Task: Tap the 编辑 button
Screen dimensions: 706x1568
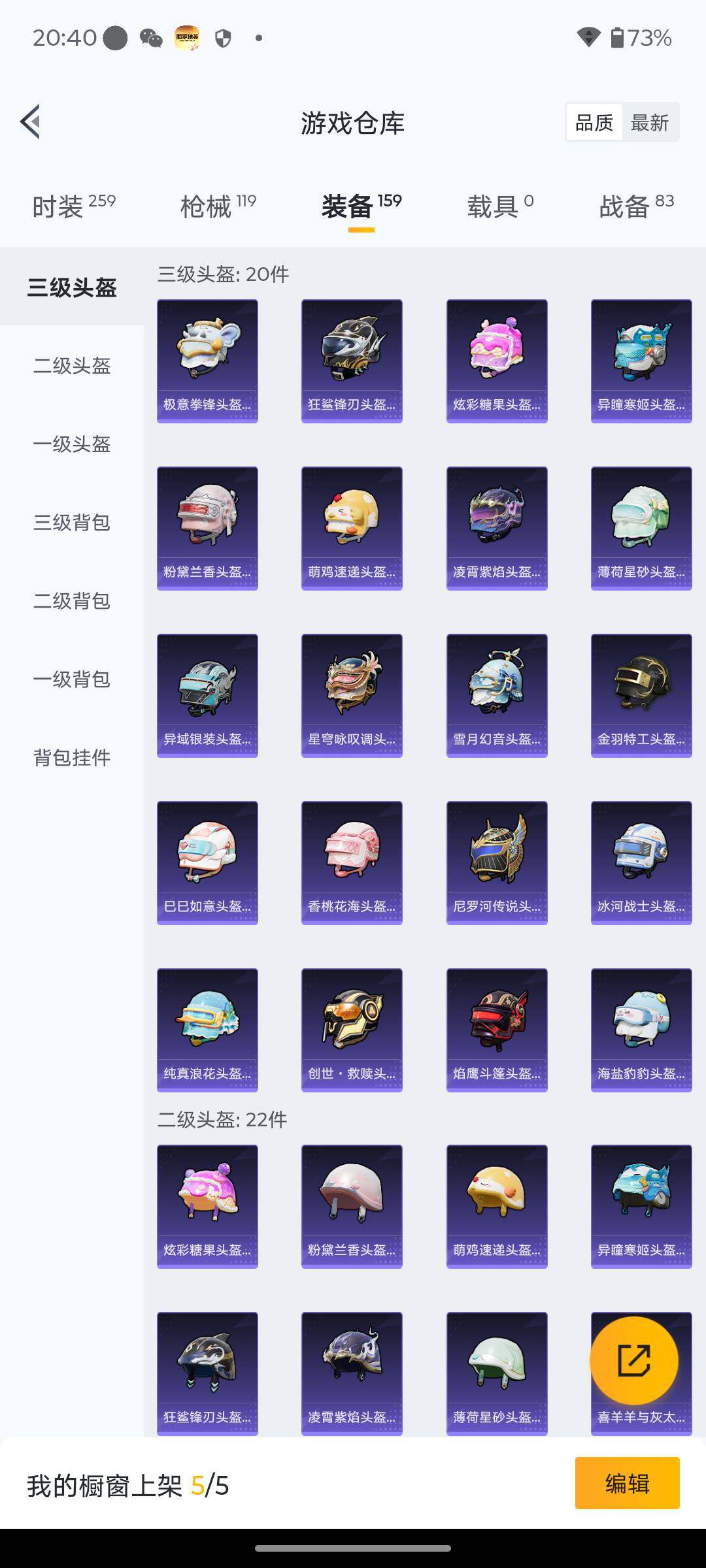Action: pyautogui.click(x=627, y=1483)
